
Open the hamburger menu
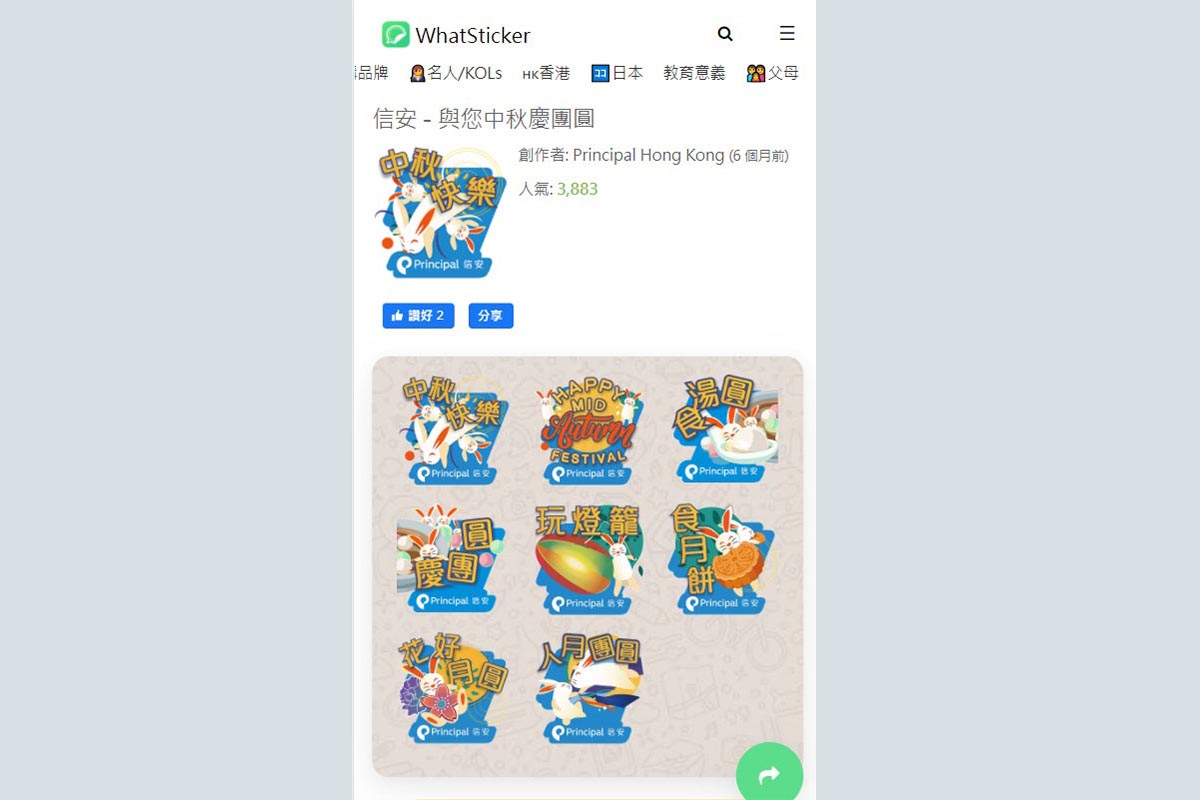[x=787, y=34]
